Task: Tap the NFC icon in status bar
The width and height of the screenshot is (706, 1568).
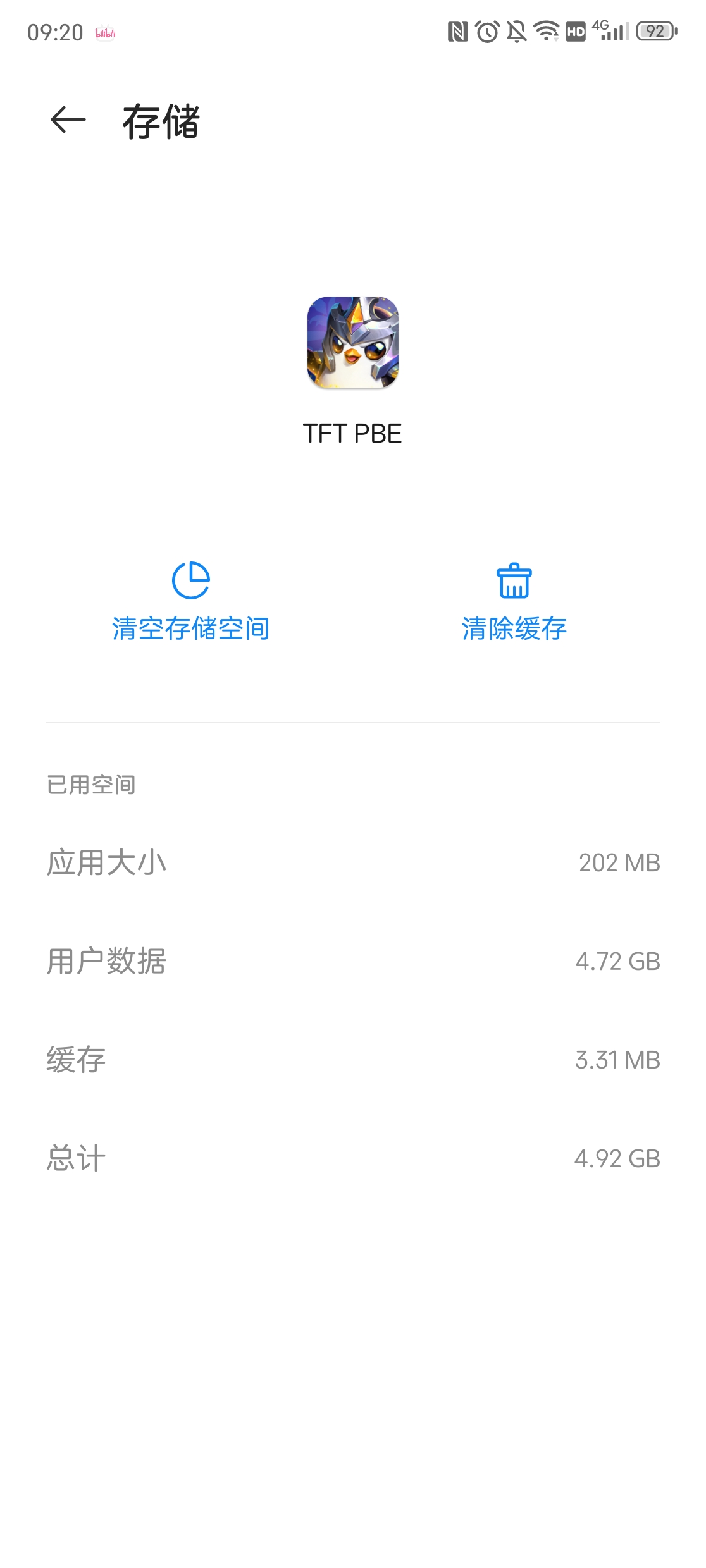Action: [x=457, y=30]
